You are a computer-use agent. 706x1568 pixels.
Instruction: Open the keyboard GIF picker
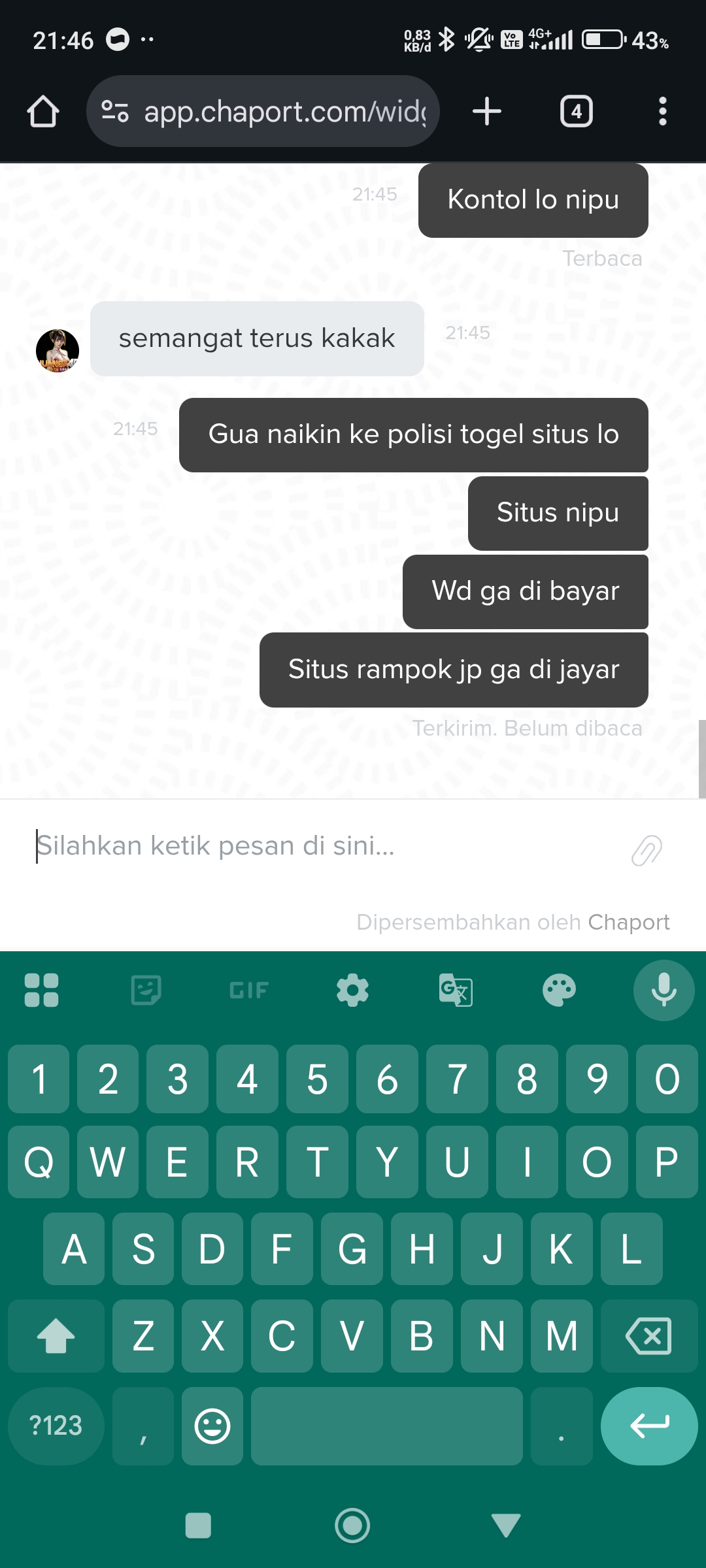click(249, 990)
